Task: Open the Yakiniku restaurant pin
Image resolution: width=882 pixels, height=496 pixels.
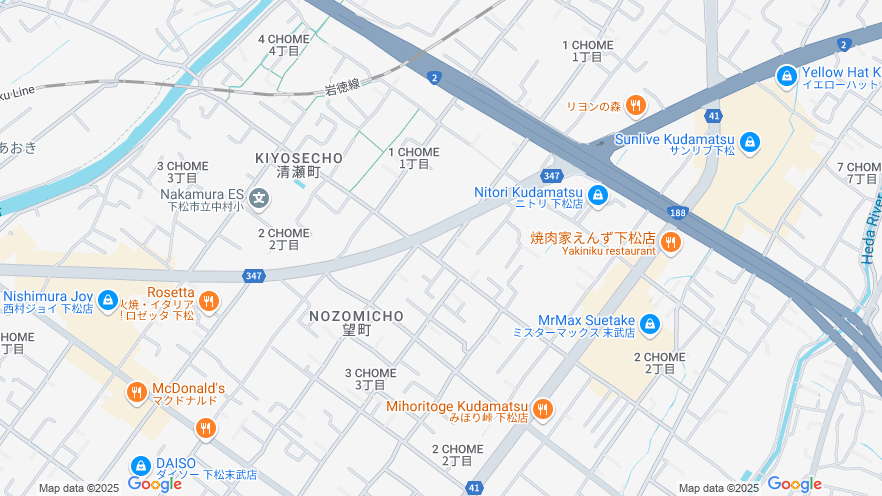Action: [670, 242]
